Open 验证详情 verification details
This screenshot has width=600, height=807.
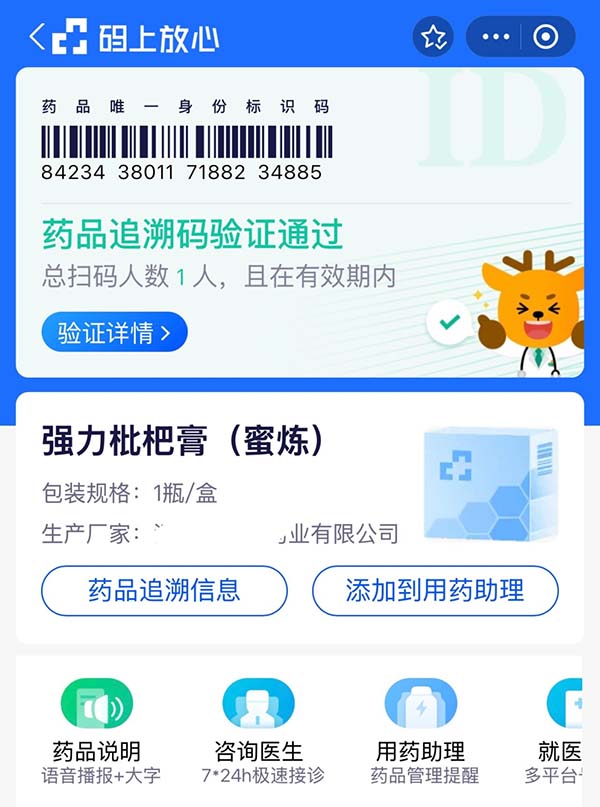tap(114, 332)
